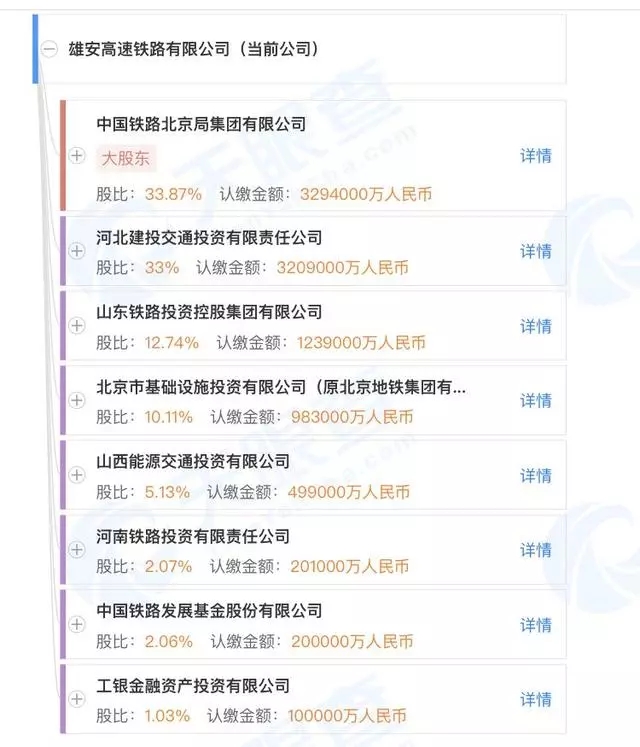640x747 pixels.
Task: Open 详情 for 山西能源交通投资有限公司
Action: (x=535, y=475)
